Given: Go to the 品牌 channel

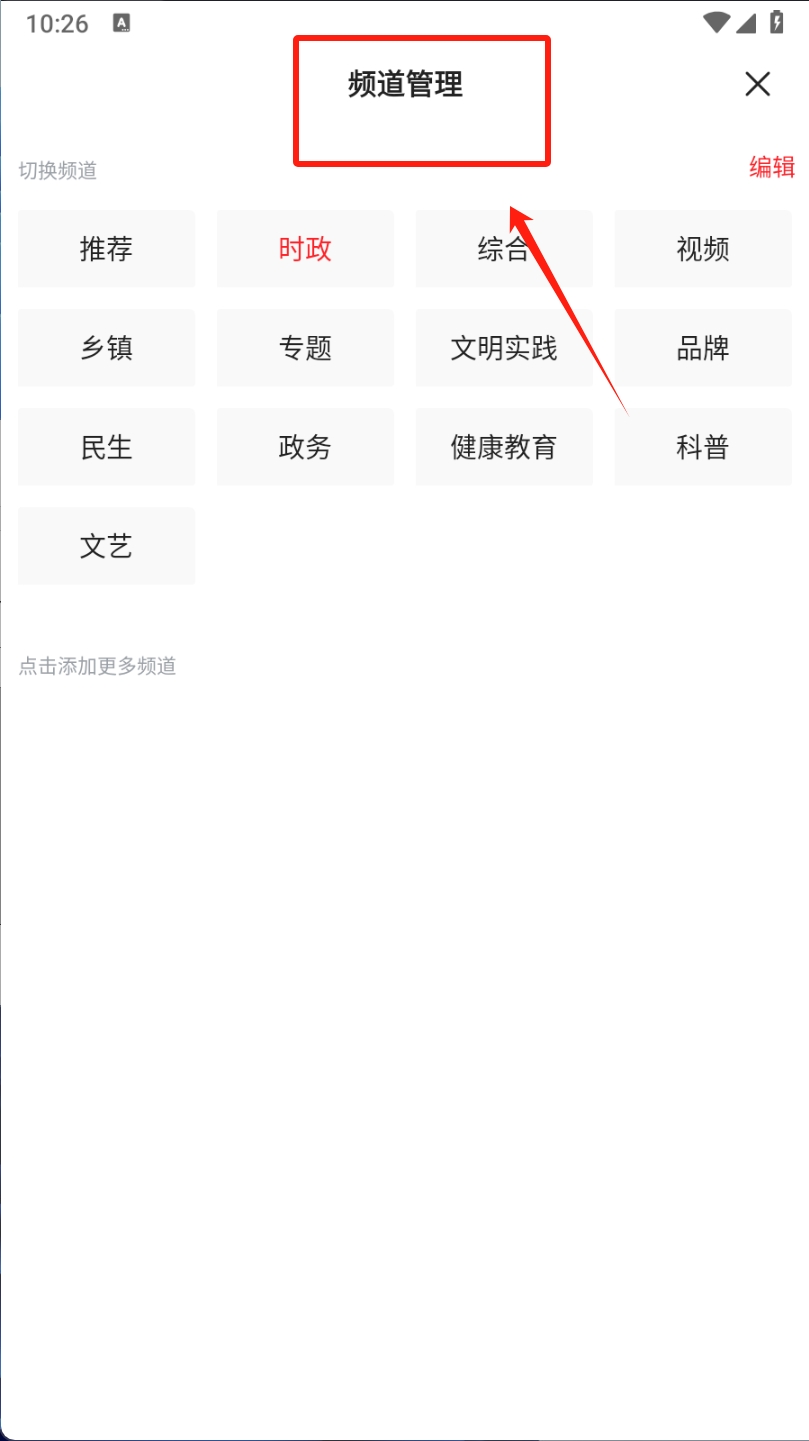Looking at the screenshot, I should tap(702, 348).
